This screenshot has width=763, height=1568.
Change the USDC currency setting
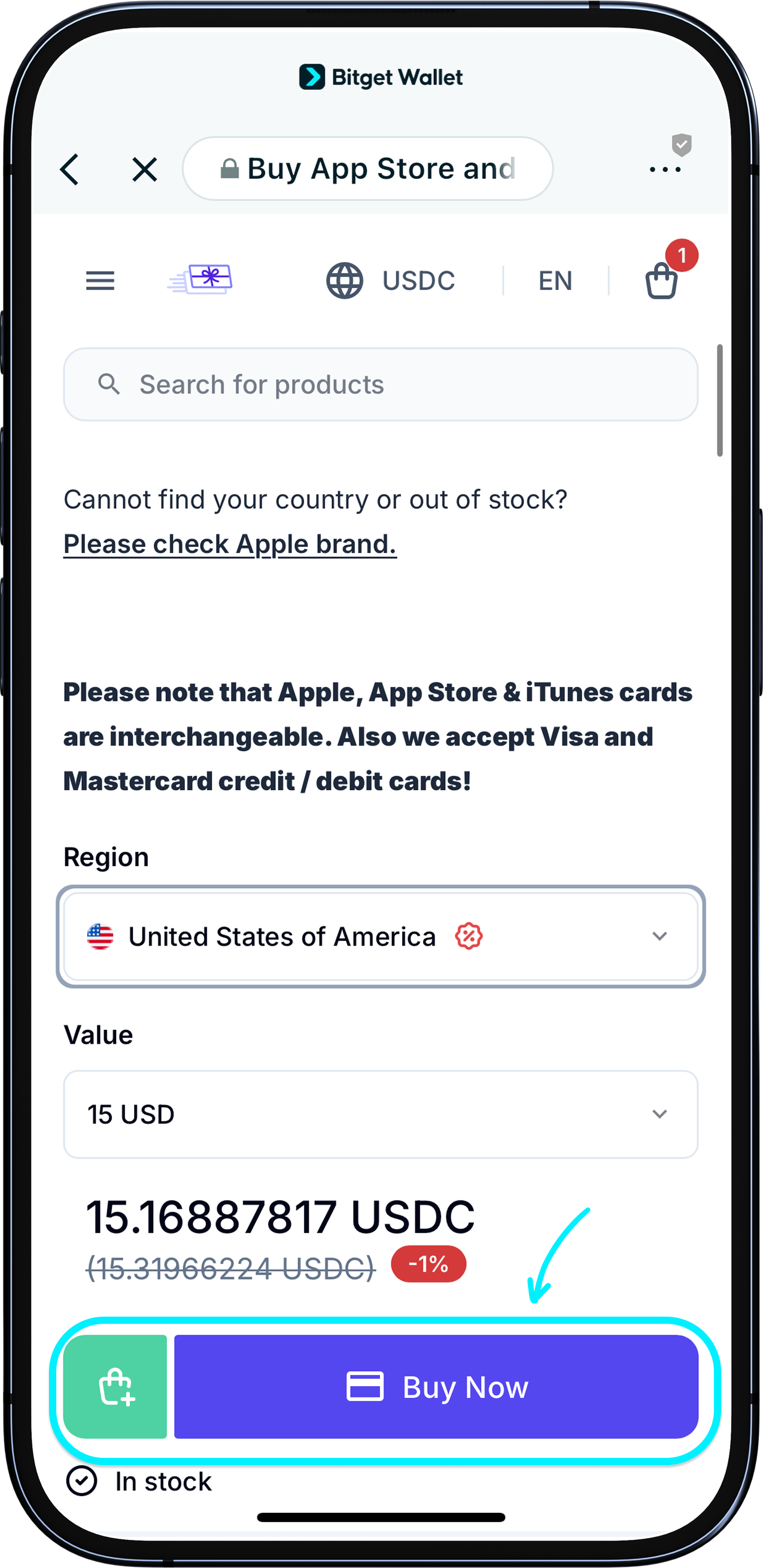[x=391, y=281]
